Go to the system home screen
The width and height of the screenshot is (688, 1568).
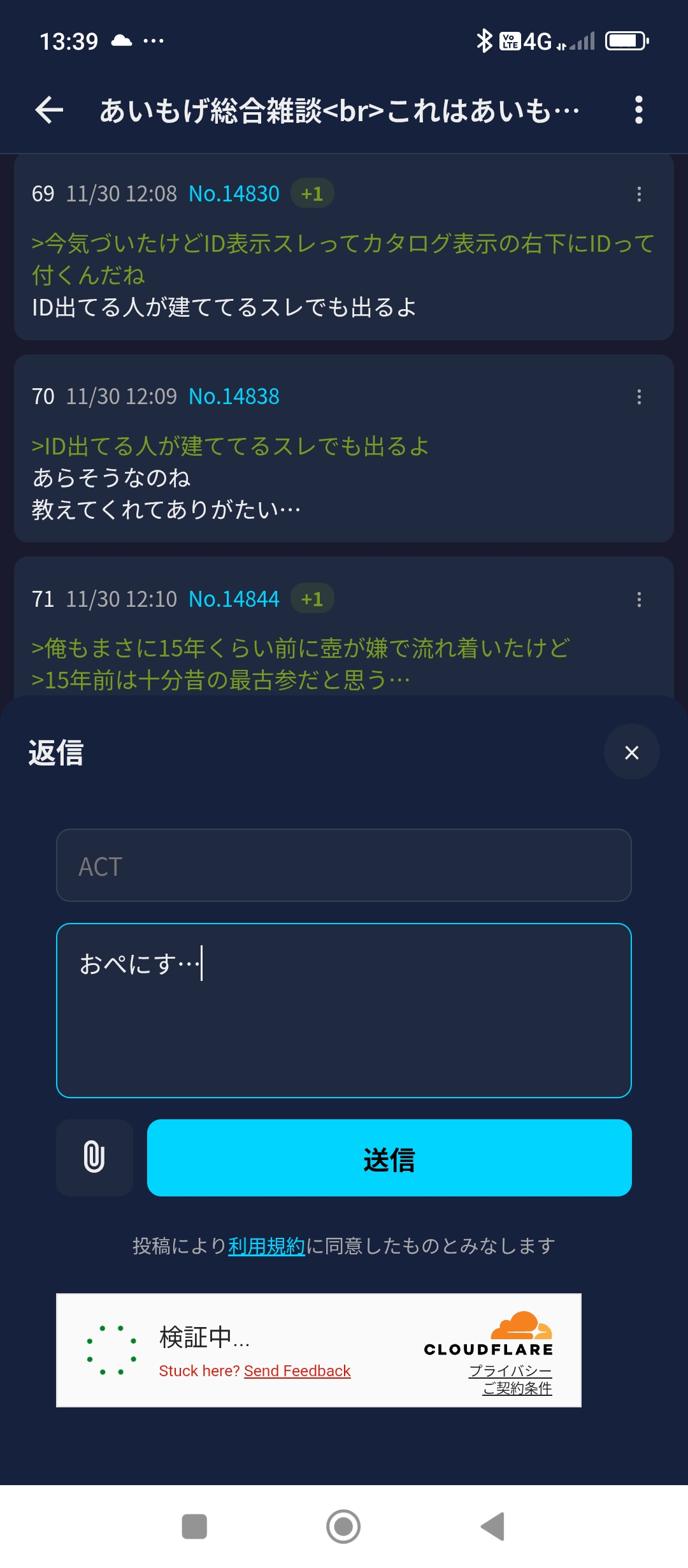click(x=343, y=1527)
